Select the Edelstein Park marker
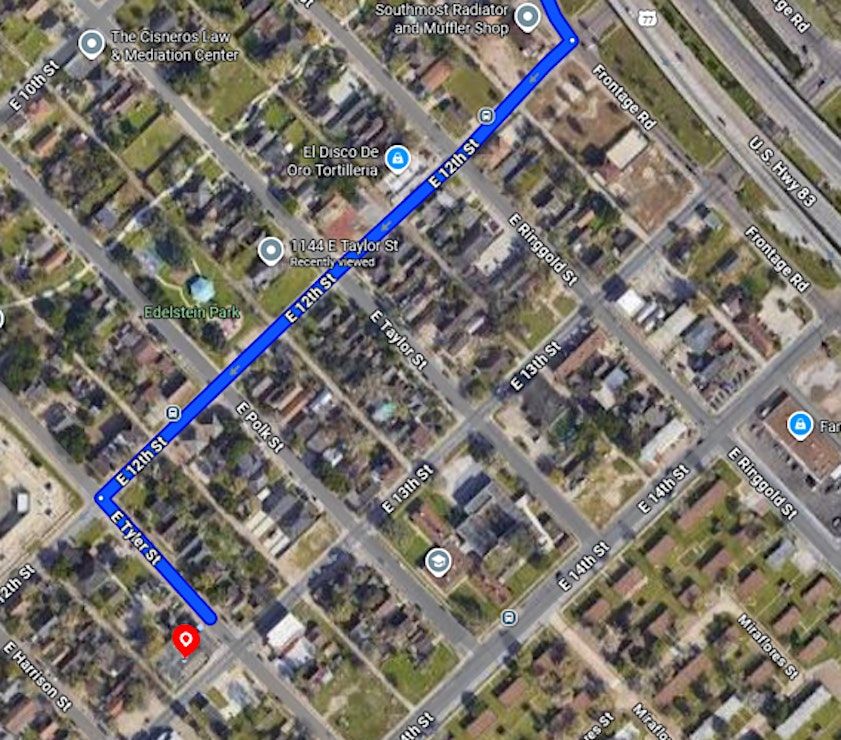 [x=201, y=290]
